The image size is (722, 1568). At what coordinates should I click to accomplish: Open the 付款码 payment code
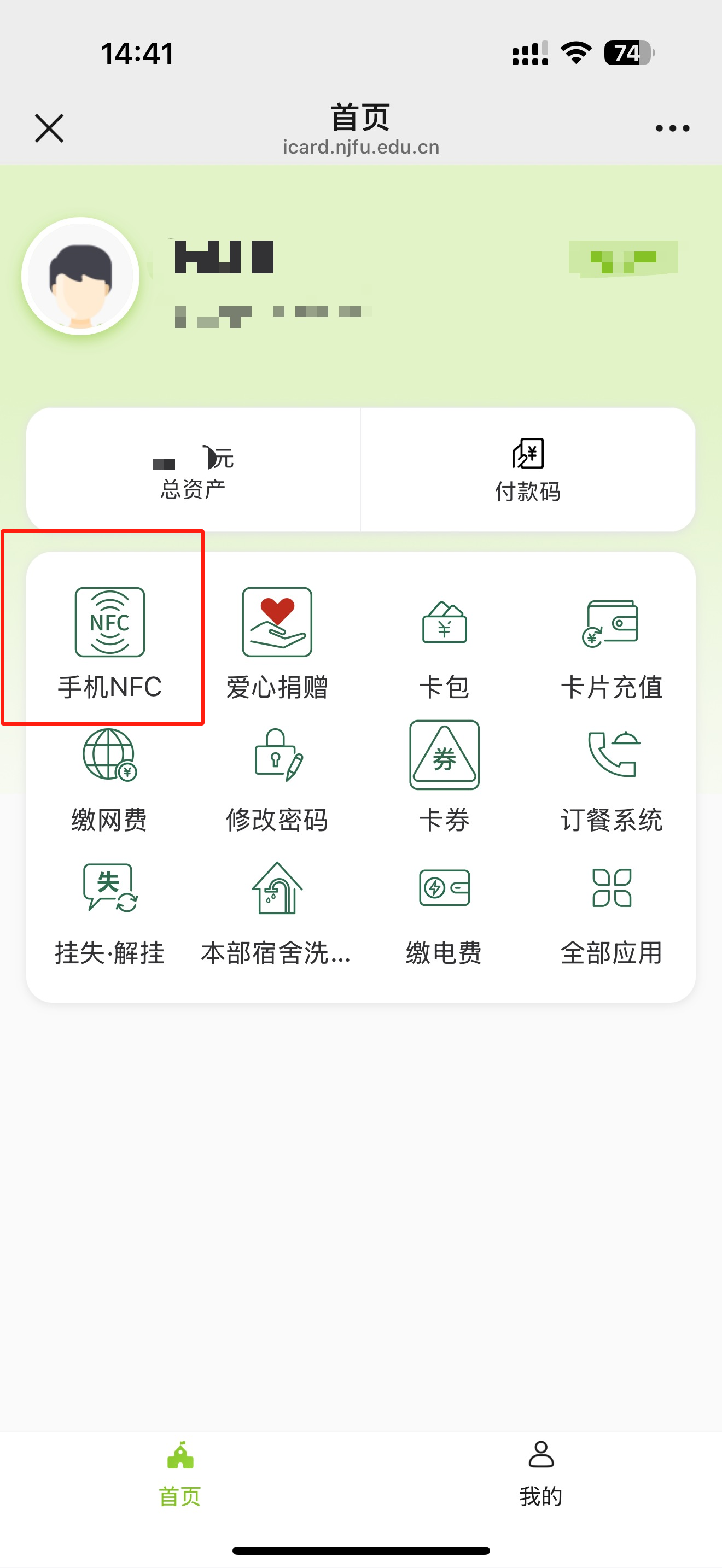pos(528,471)
